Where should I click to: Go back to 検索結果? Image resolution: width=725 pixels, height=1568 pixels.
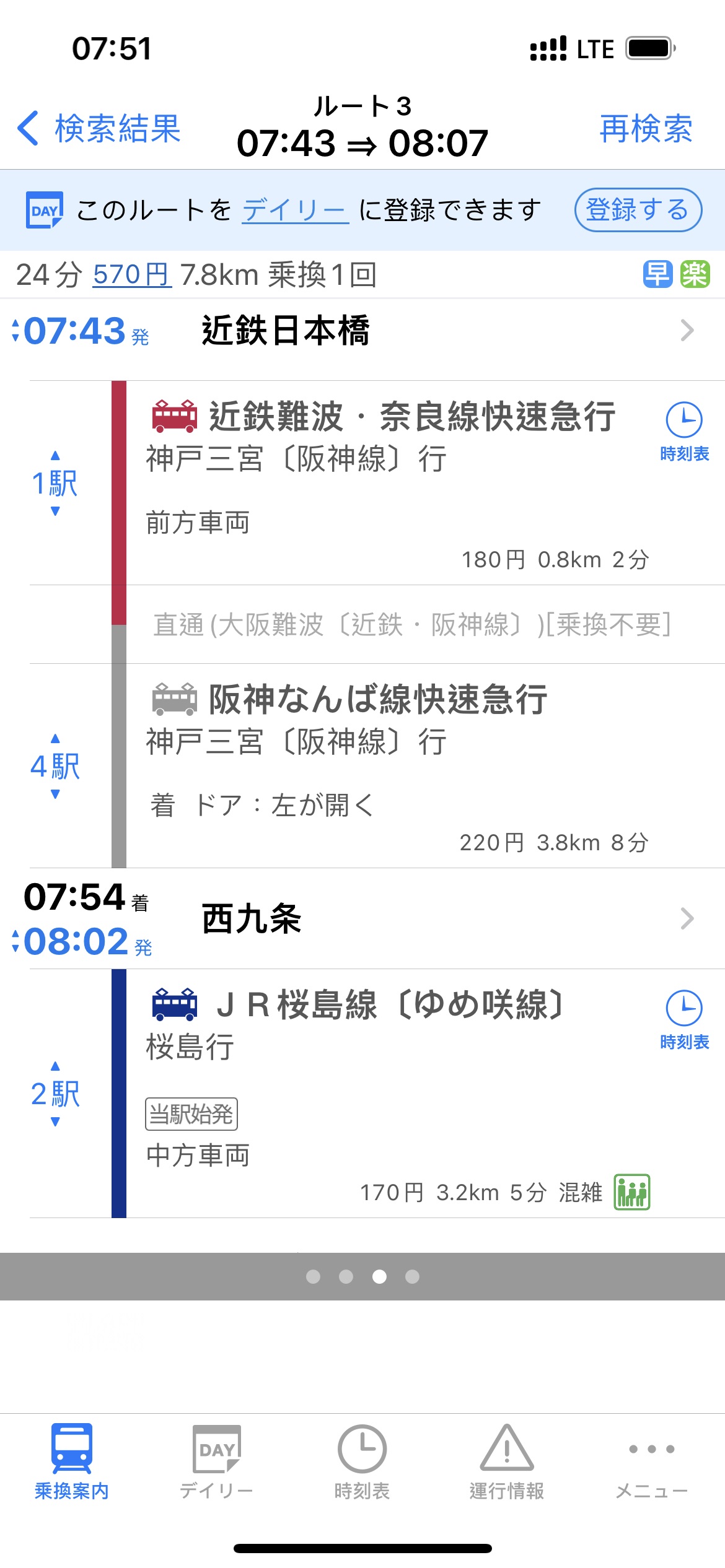pos(99,129)
